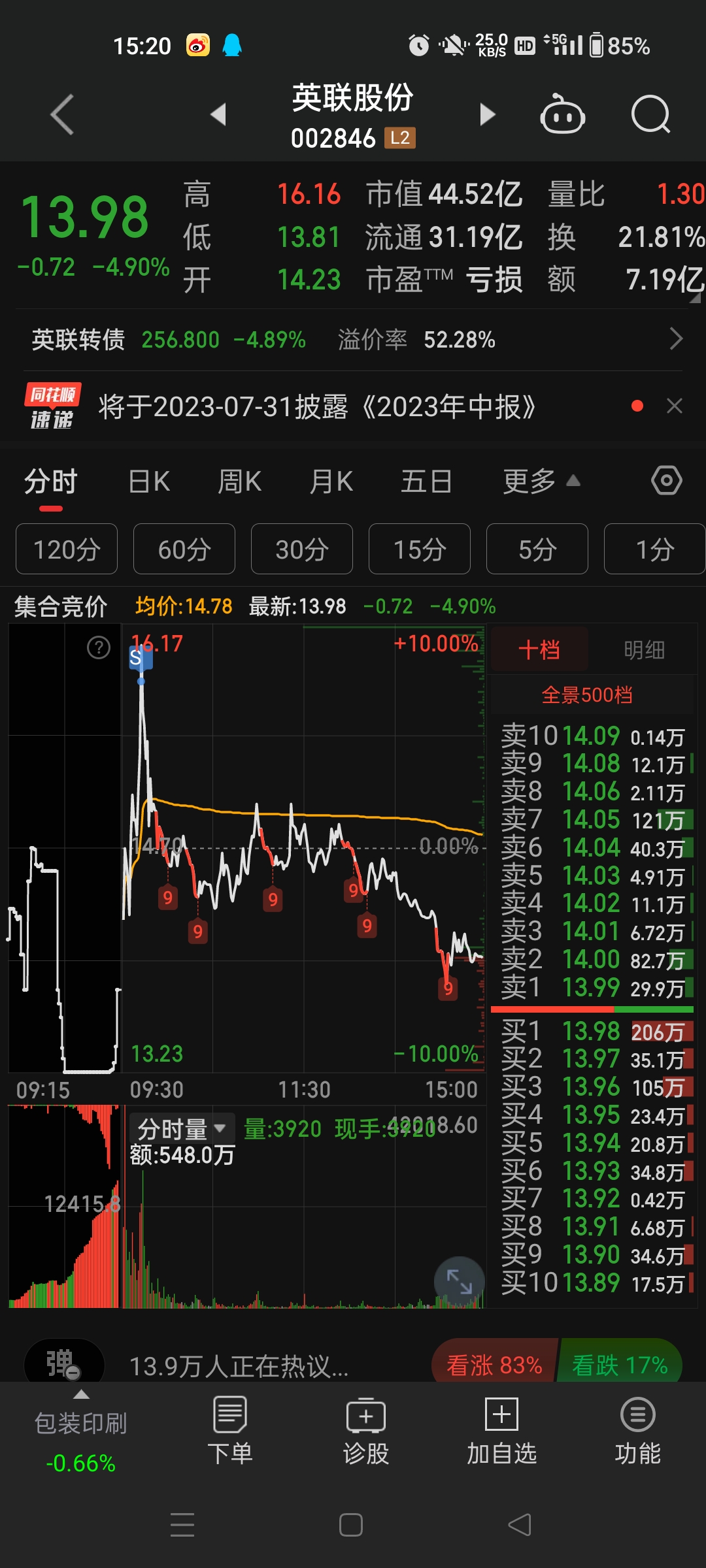
Task: Expand the chart to fullscreen
Action: click(x=459, y=1281)
